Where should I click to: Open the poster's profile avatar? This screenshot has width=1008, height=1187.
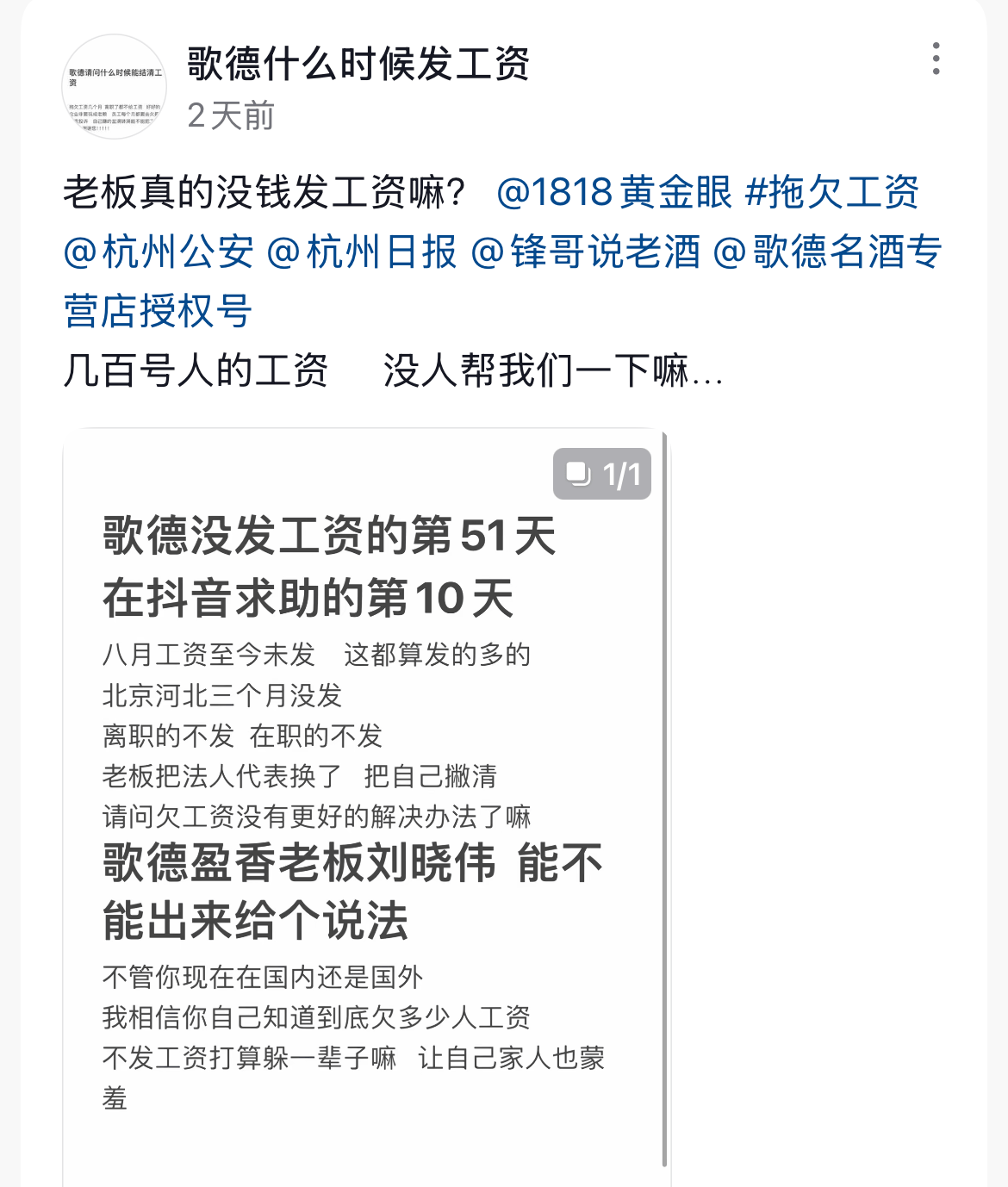pos(114,87)
